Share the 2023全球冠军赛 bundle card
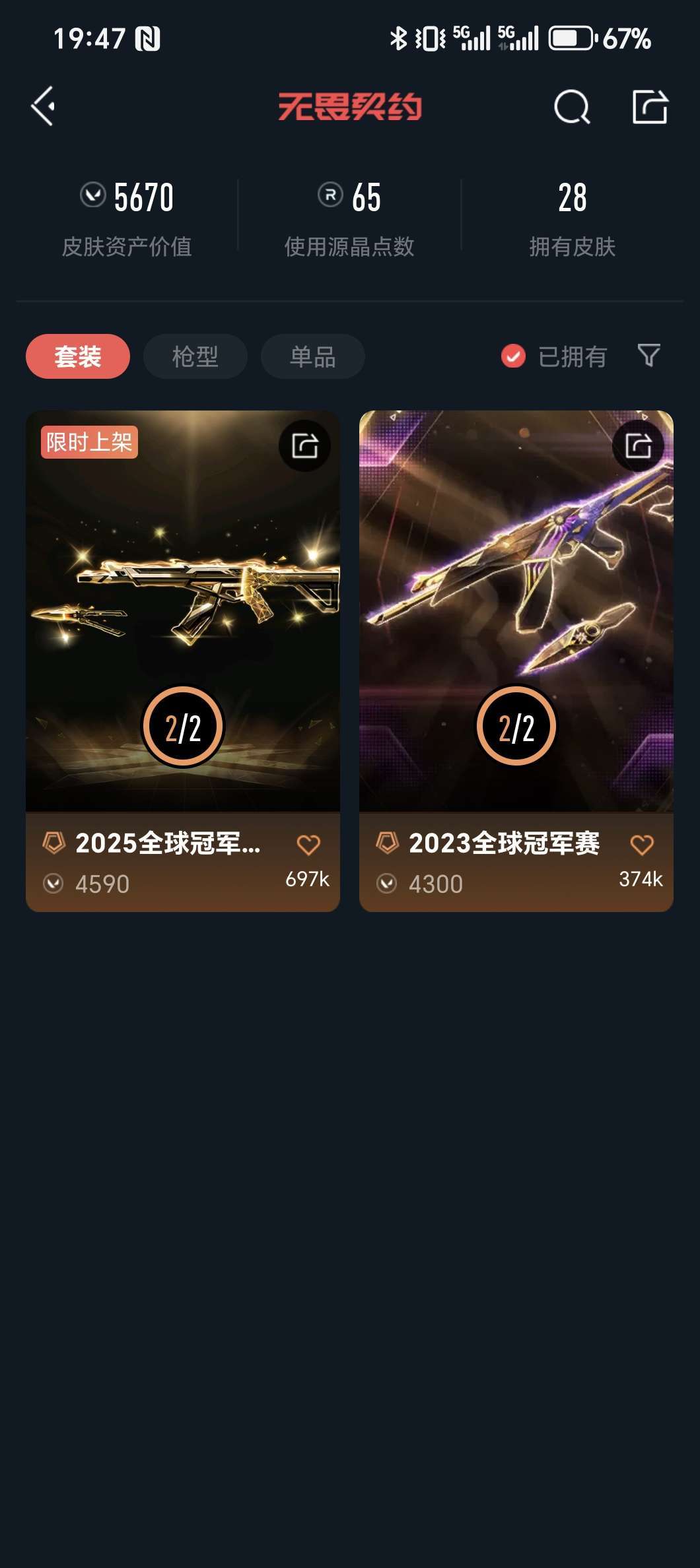 [638, 445]
